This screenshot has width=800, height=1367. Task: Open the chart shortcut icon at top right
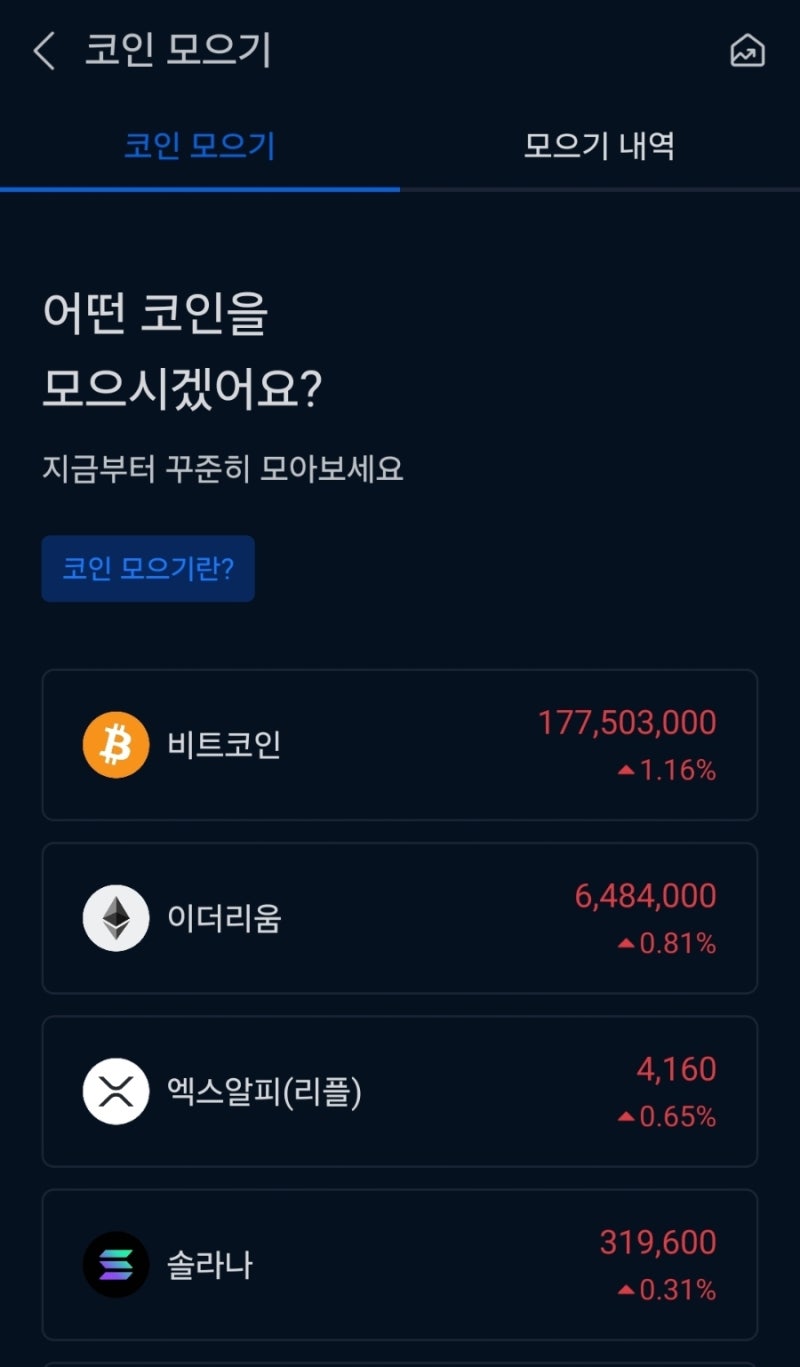[x=749, y=49]
